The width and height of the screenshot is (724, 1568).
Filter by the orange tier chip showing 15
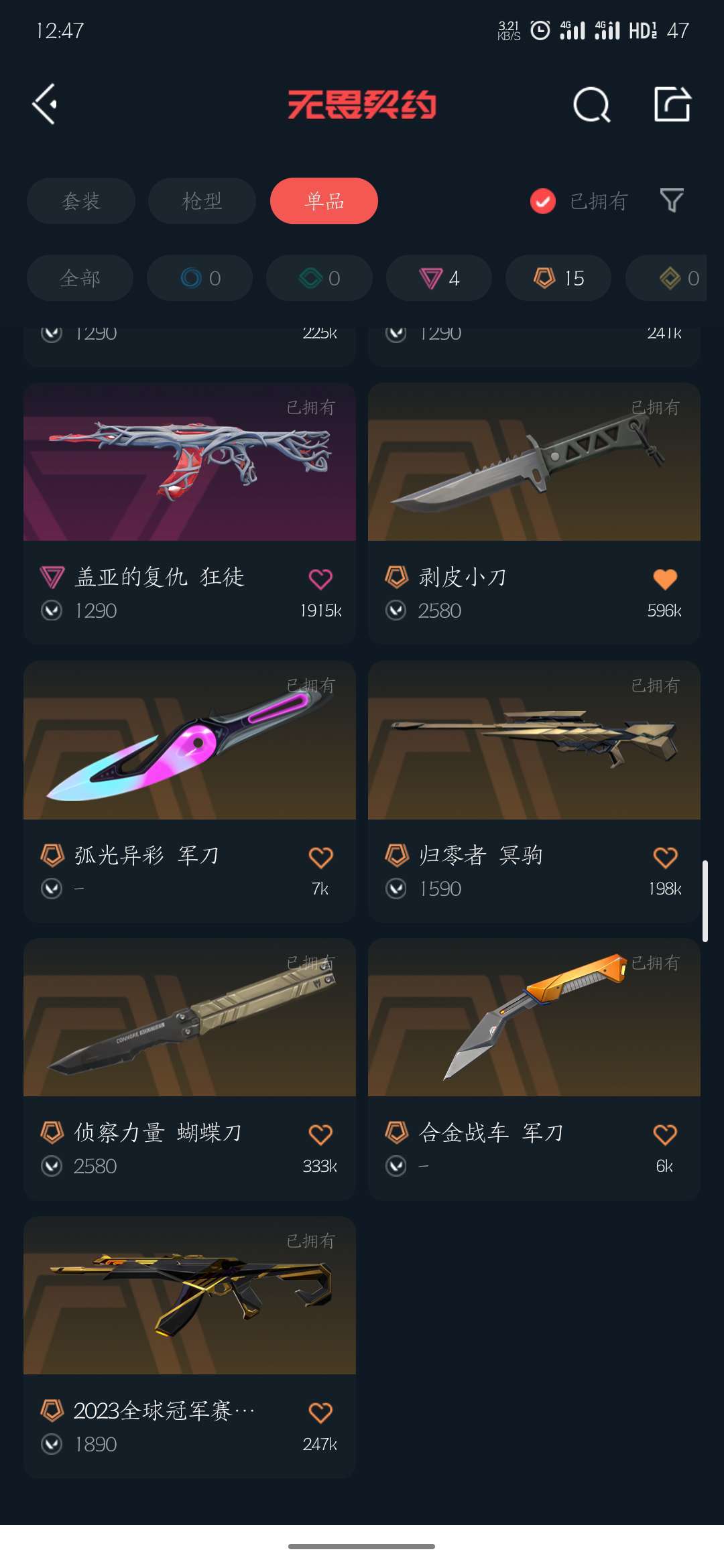pos(558,278)
